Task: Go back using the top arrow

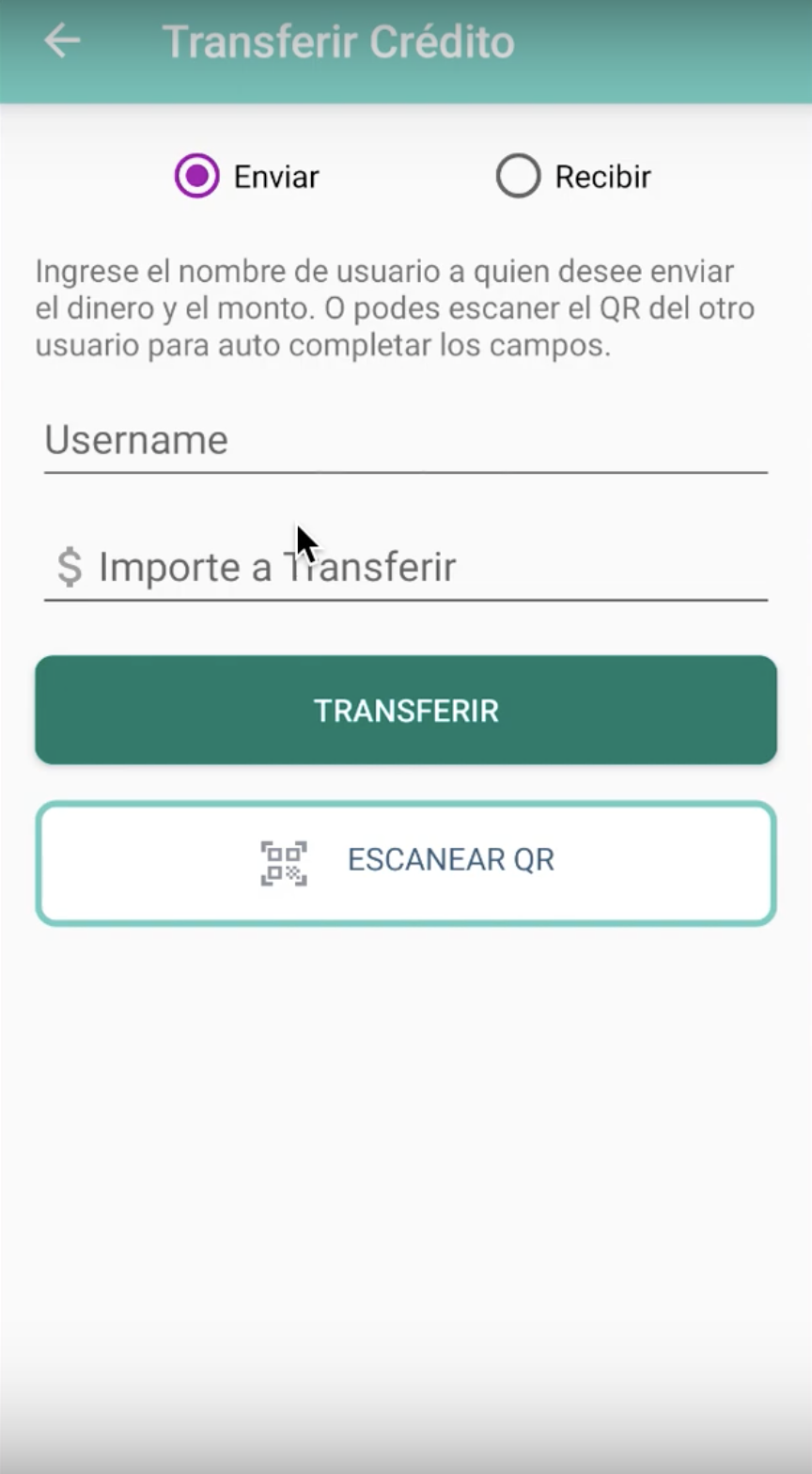Action: click(62, 41)
